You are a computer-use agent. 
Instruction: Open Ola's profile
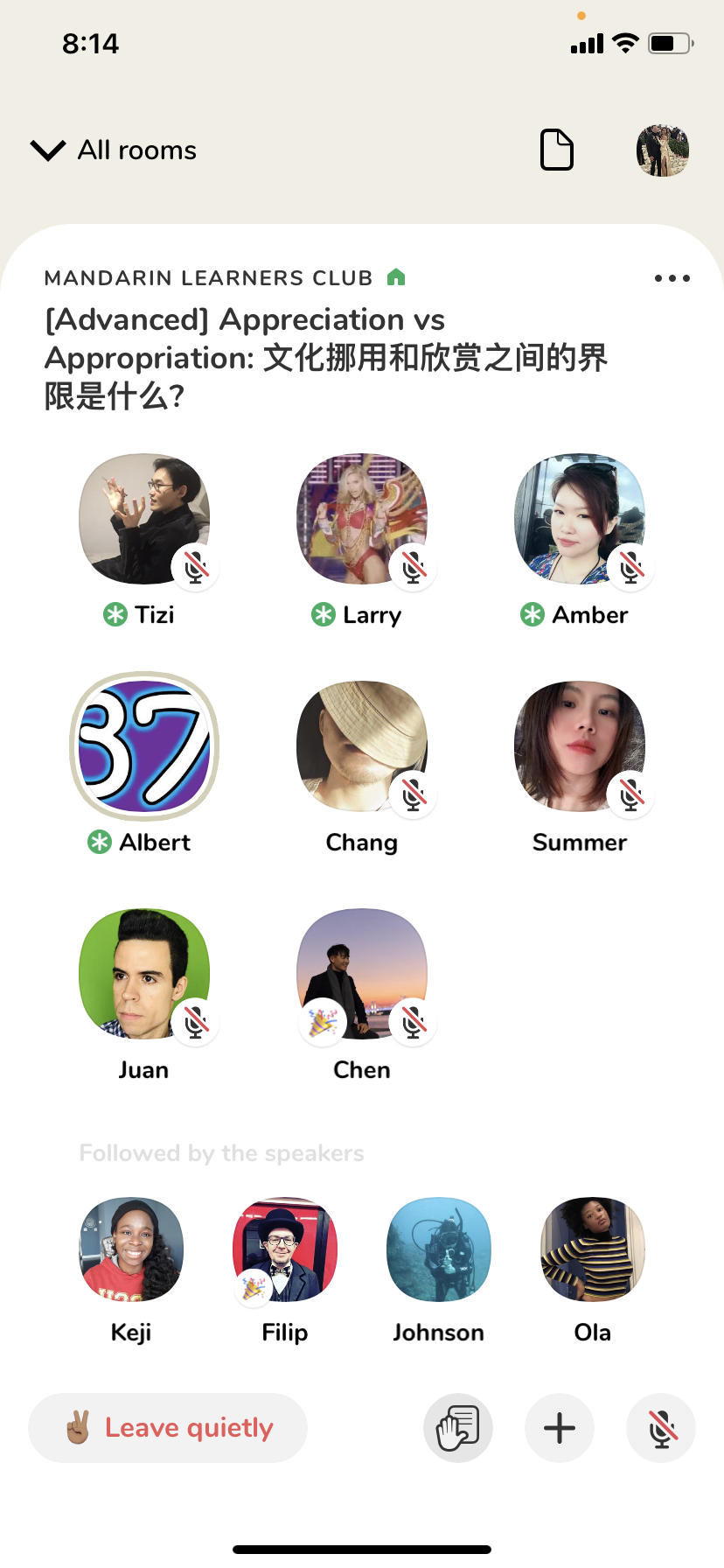pos(592,1249)
